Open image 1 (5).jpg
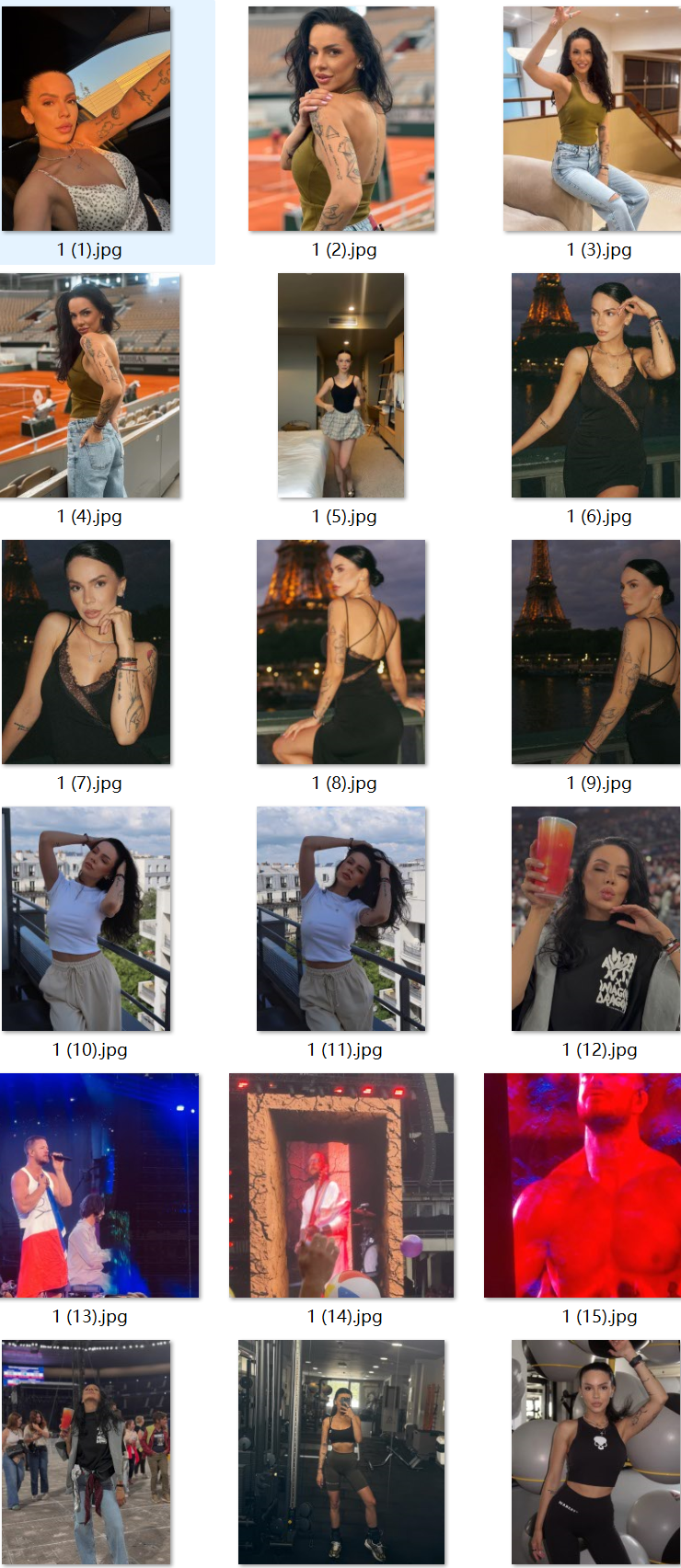681x1568 pixels. click(340, 385)
